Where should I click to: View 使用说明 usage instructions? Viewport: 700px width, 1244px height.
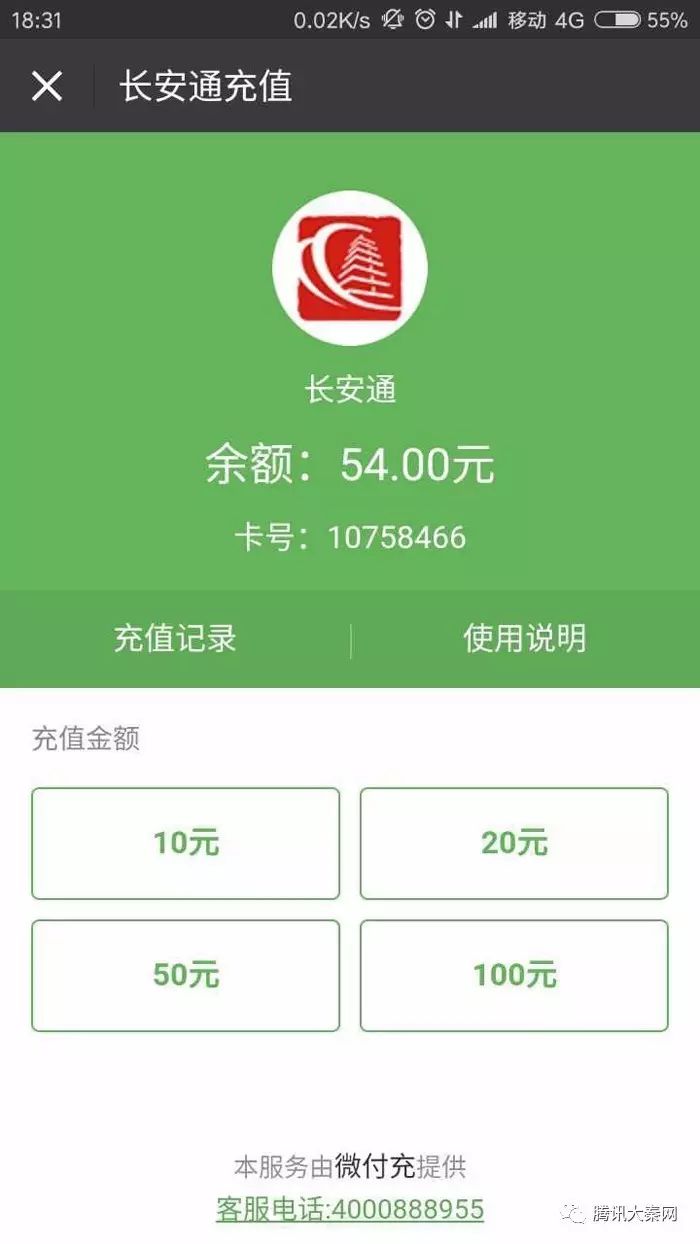[x=525, y=638]
